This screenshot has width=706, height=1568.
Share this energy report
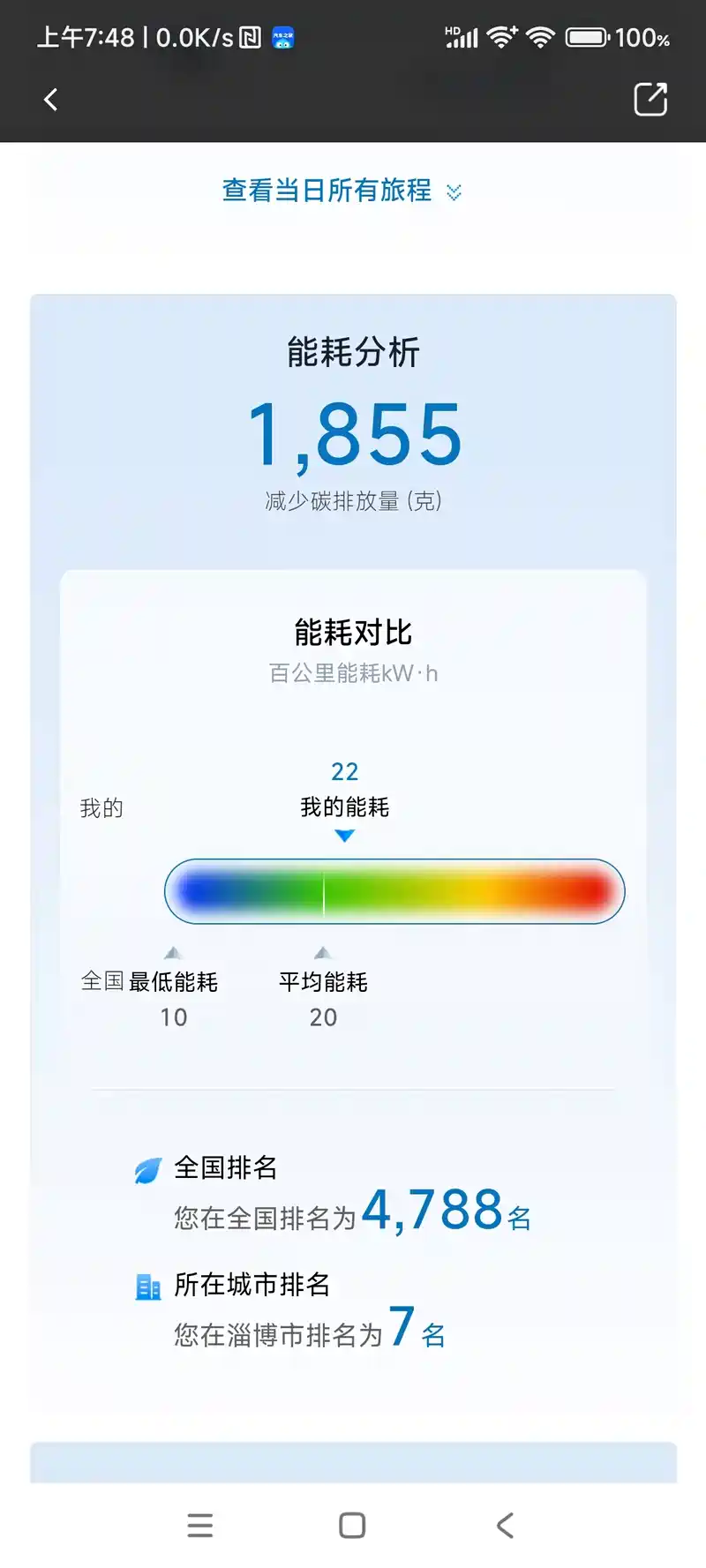(650, 100)
